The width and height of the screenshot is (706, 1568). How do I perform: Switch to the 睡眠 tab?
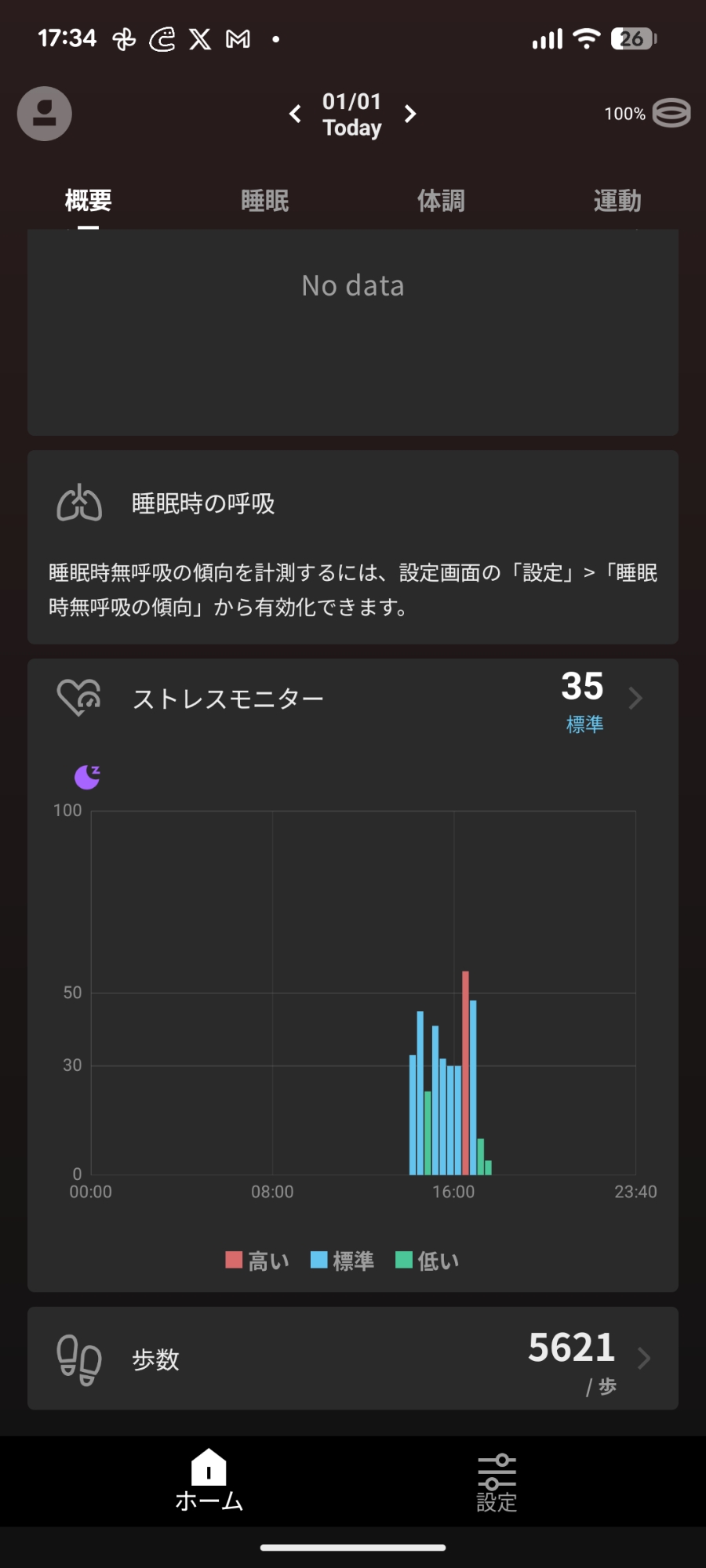pyautogui.click(x=264, y=201)
